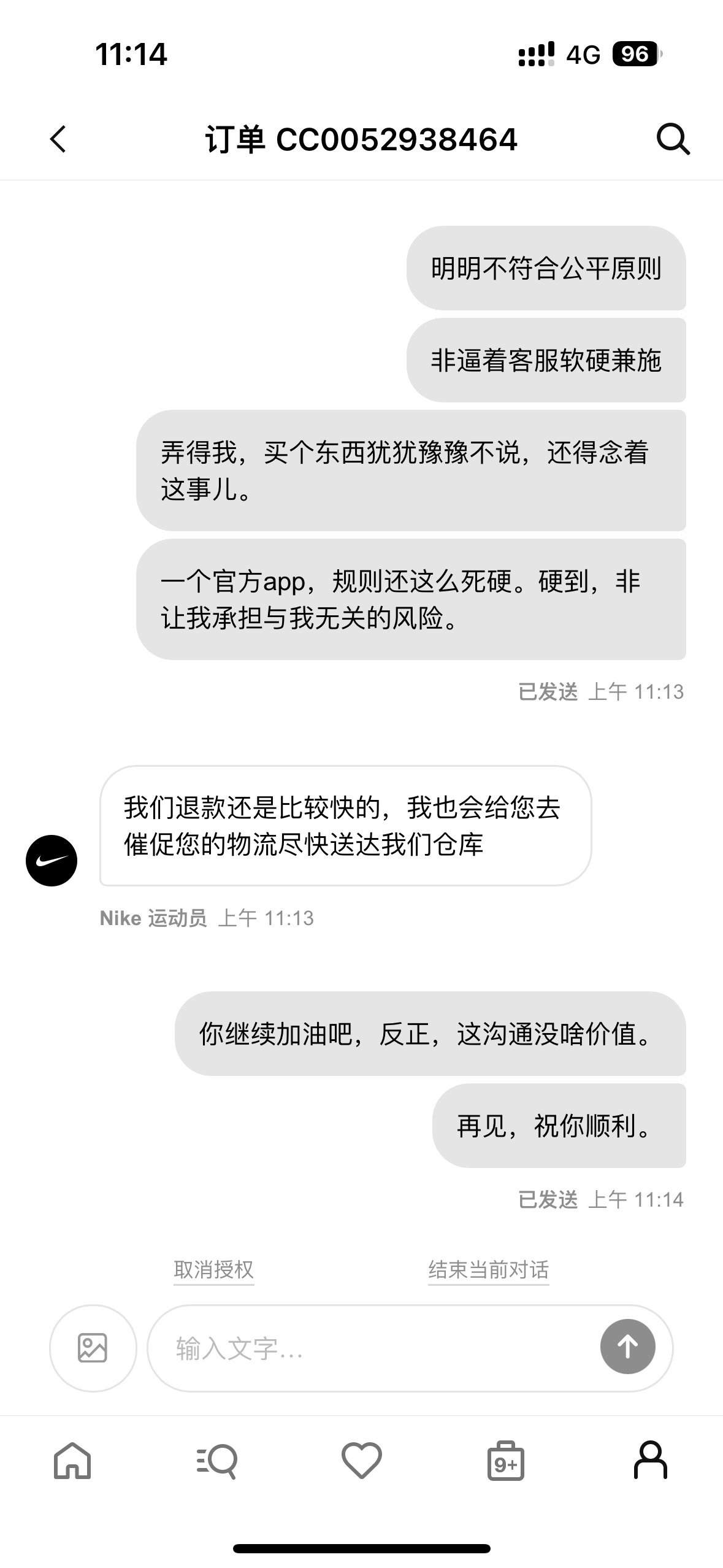This screenshot has height=1568, width=723.
Task: Open the profile tab
Action: (x=650, y=1460)
